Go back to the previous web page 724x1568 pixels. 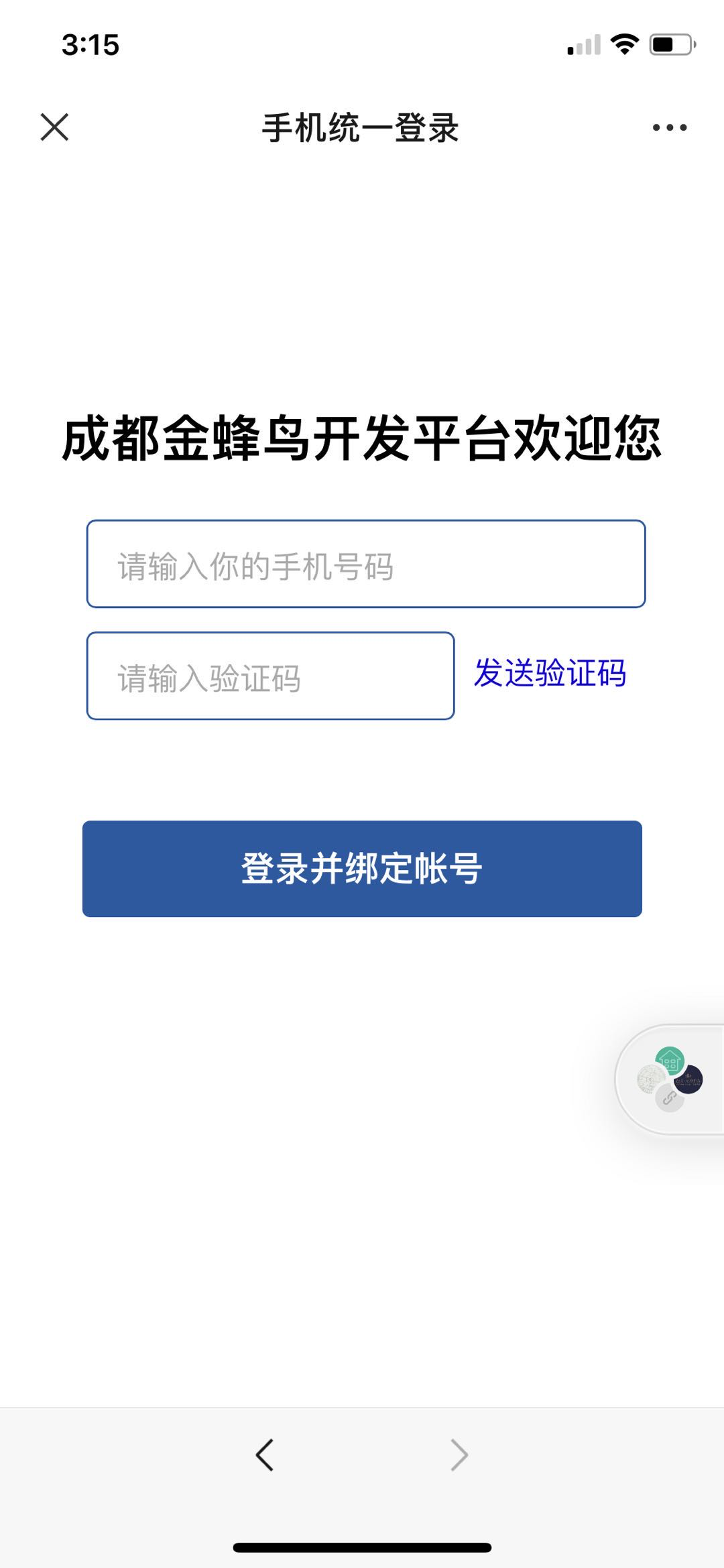click(265, 1455)
